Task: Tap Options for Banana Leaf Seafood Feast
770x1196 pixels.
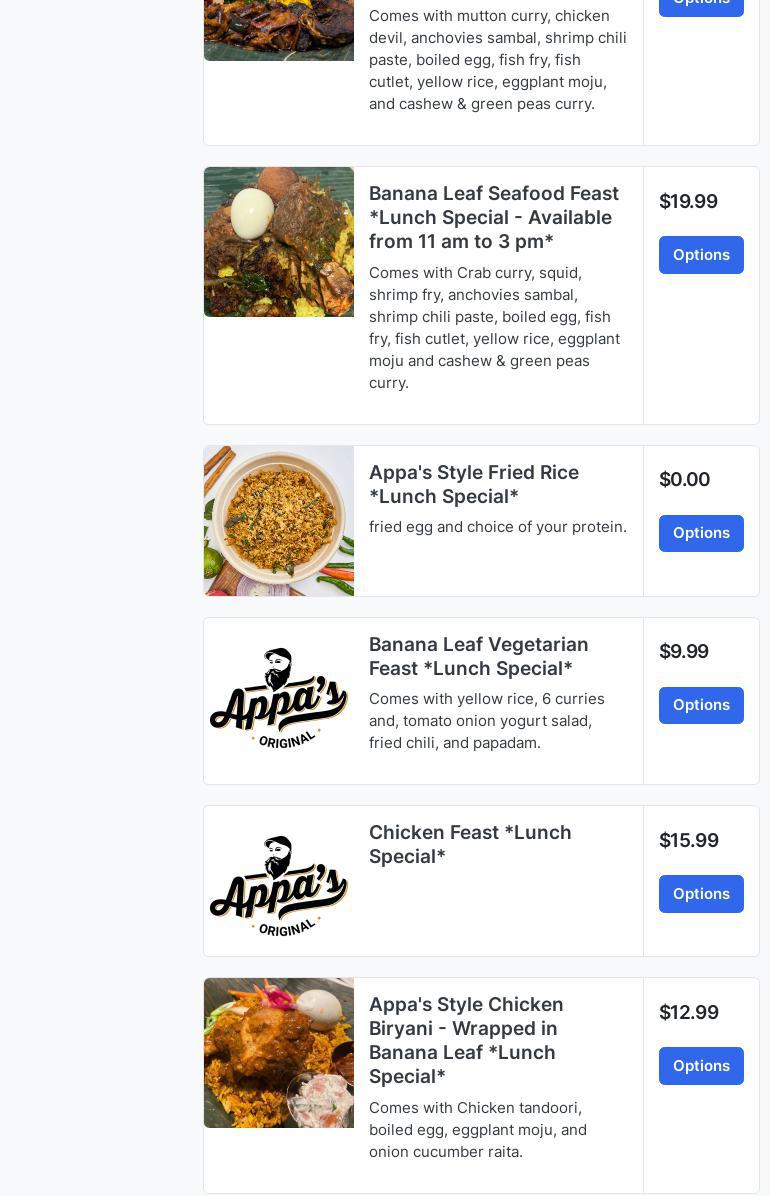Action: 701,255
